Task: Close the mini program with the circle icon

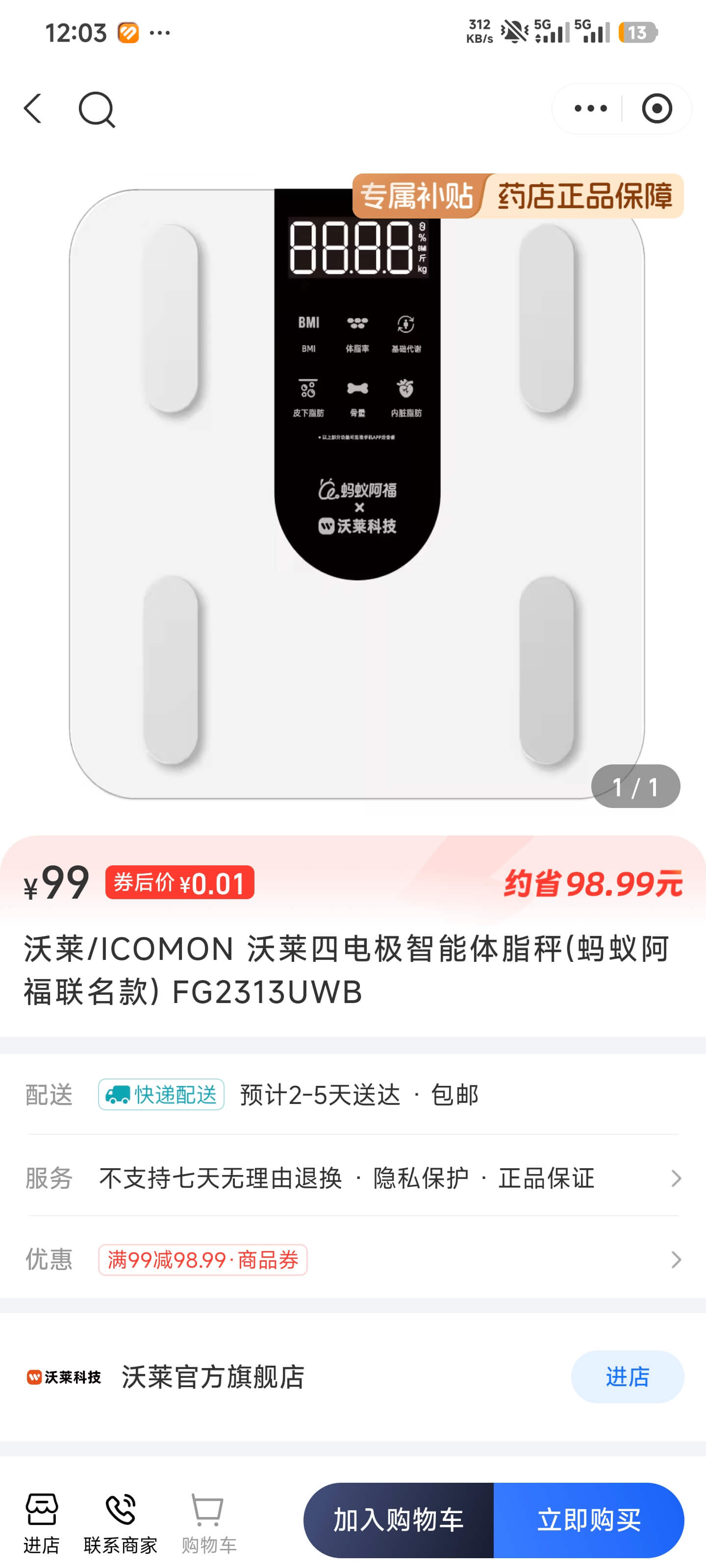Action: tap(656, 109)
